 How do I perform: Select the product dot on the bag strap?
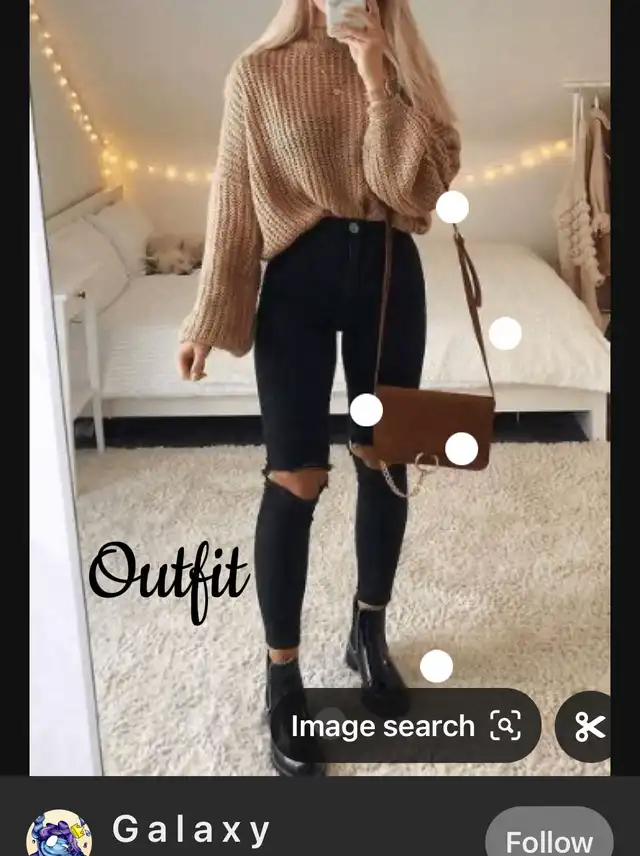tap(505, 333)
